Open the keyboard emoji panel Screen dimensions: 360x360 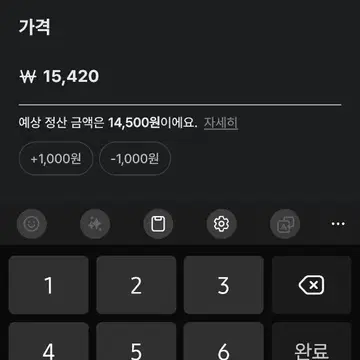coord(32,224)
